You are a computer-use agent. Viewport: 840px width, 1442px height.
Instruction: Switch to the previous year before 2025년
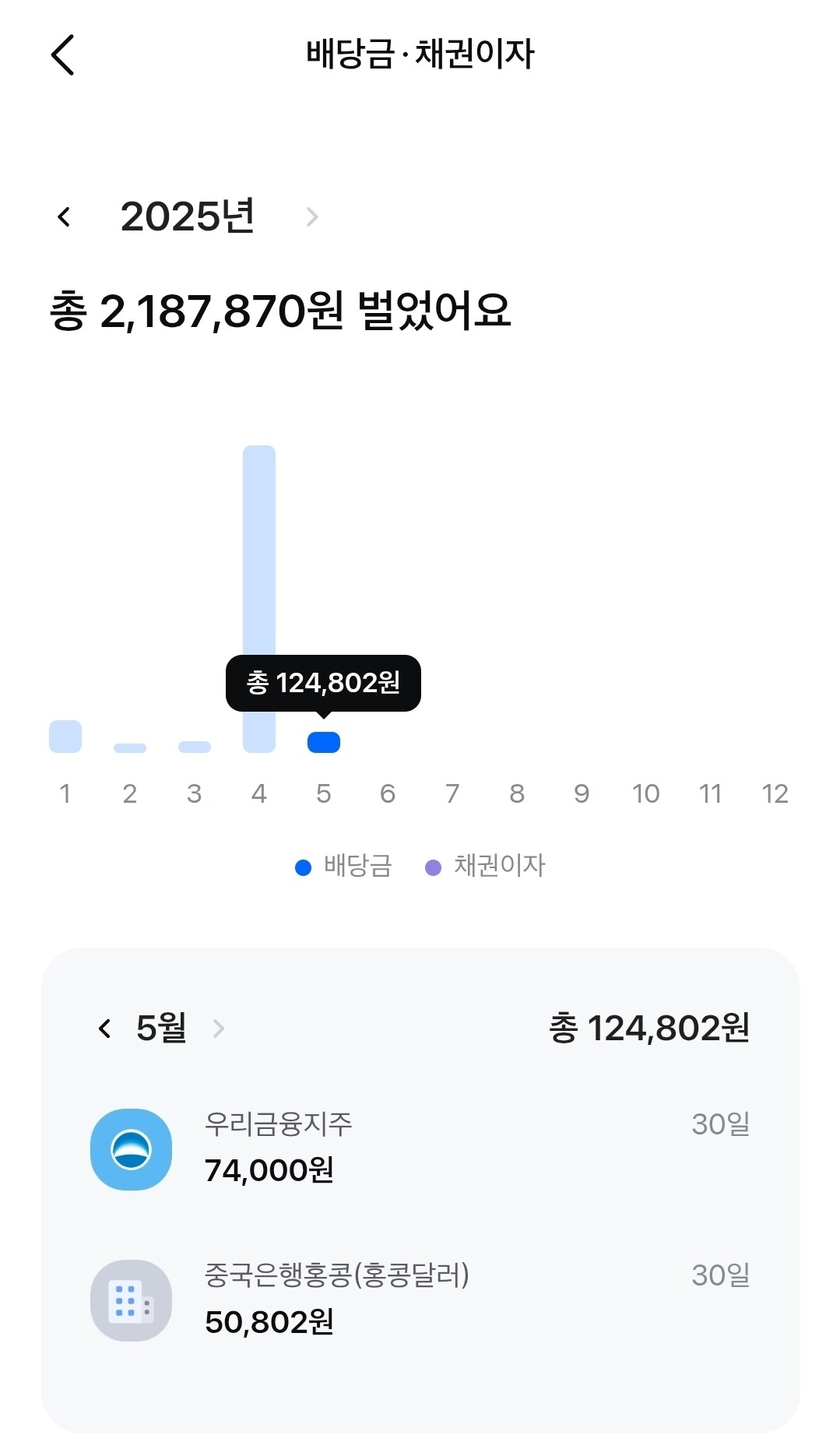(65, 216)
